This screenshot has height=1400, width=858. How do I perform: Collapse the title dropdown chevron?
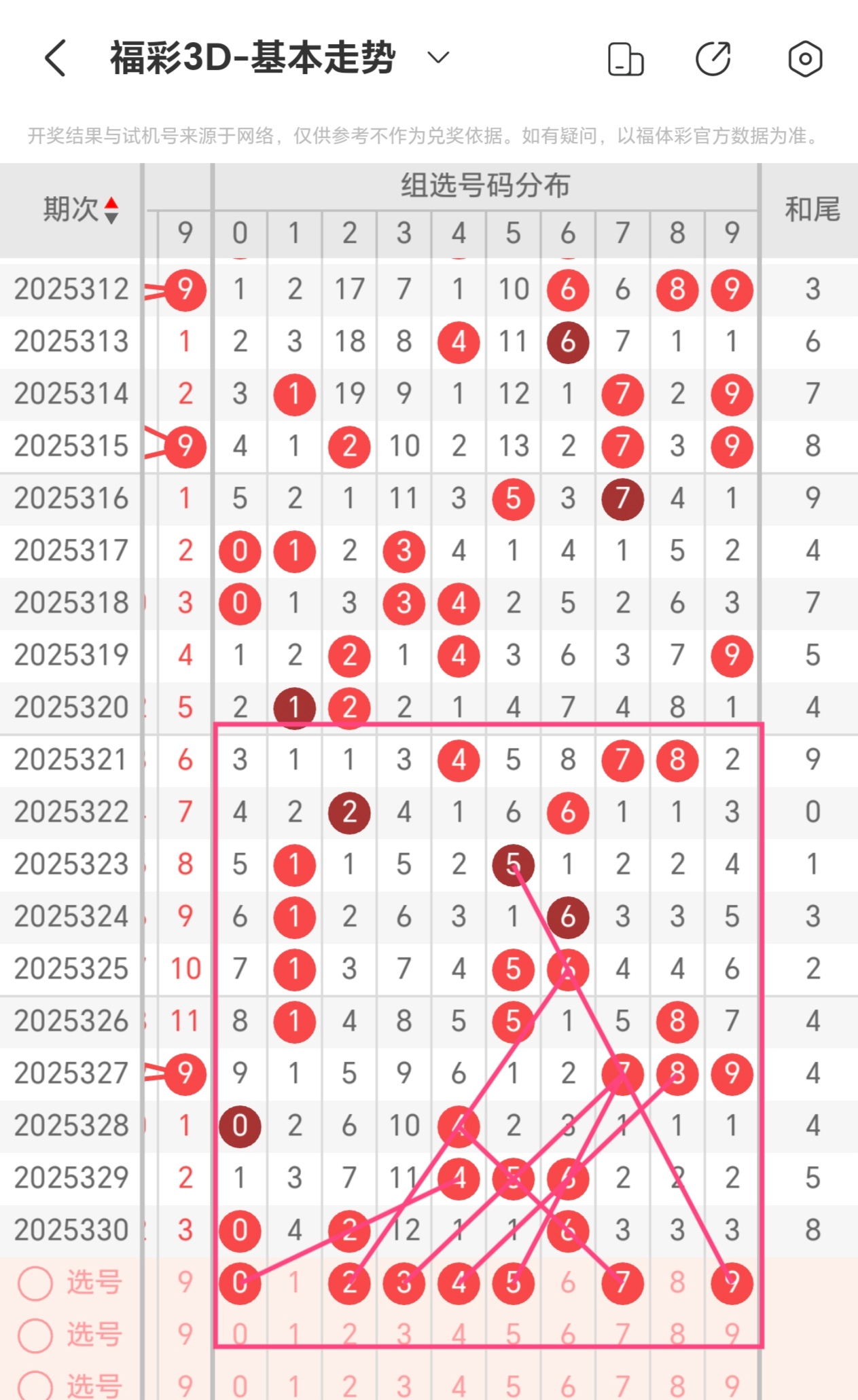point(437,58)
